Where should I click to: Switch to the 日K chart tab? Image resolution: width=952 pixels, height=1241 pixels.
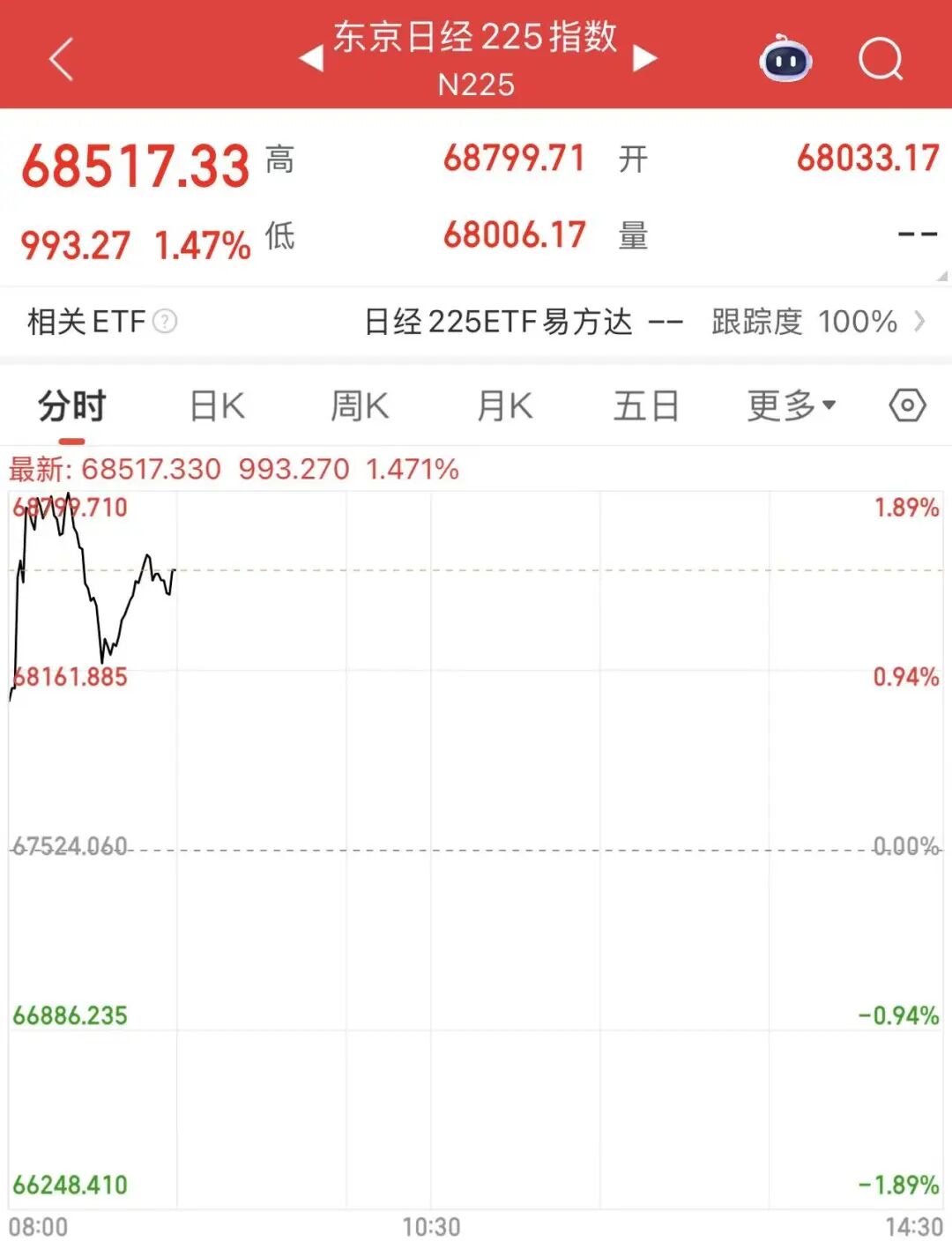(x=218, y=406)
